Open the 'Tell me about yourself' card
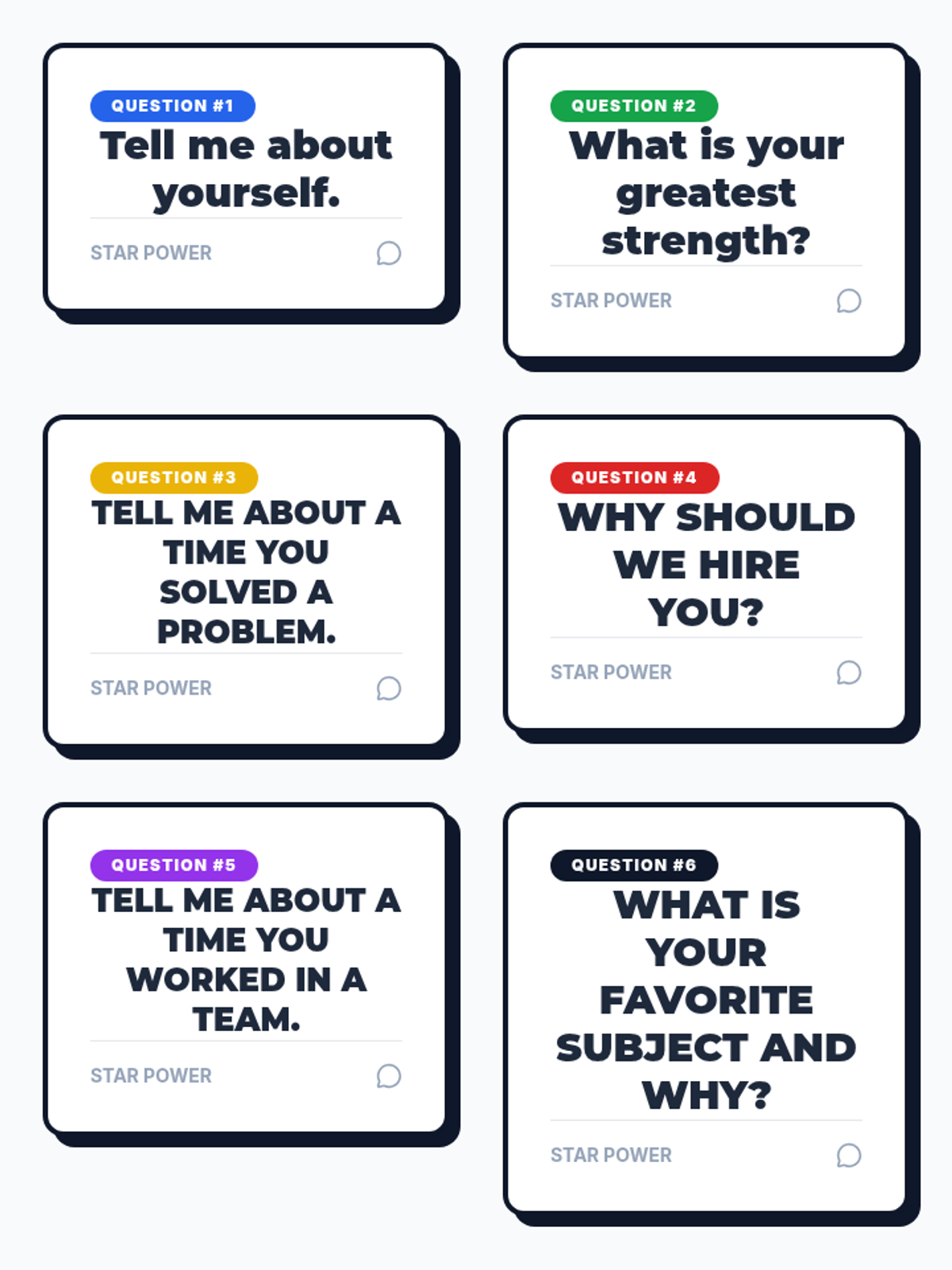 click(246, 178)
